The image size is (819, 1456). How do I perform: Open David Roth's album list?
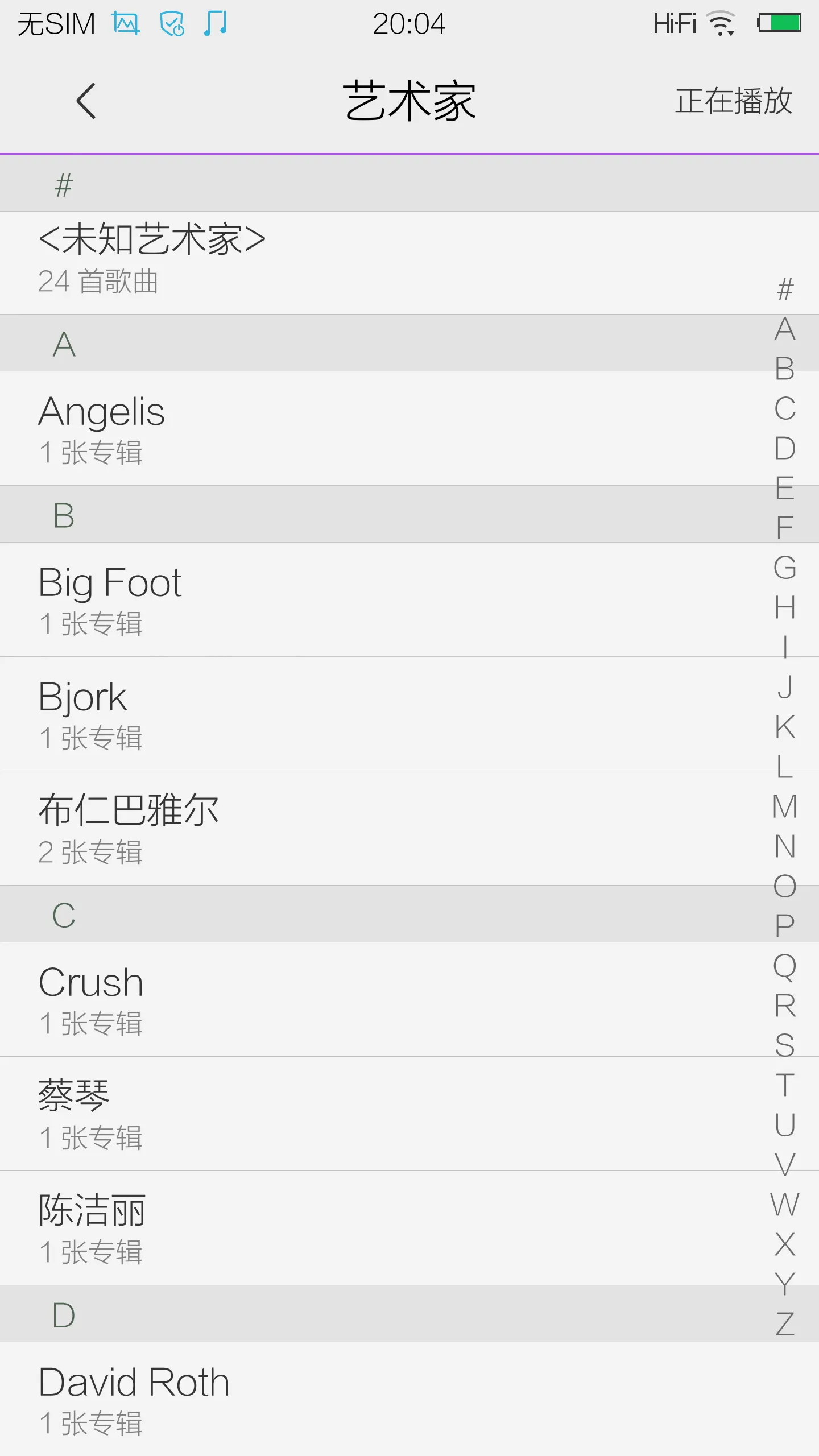pyautogui.click(x=409, y=1399)
